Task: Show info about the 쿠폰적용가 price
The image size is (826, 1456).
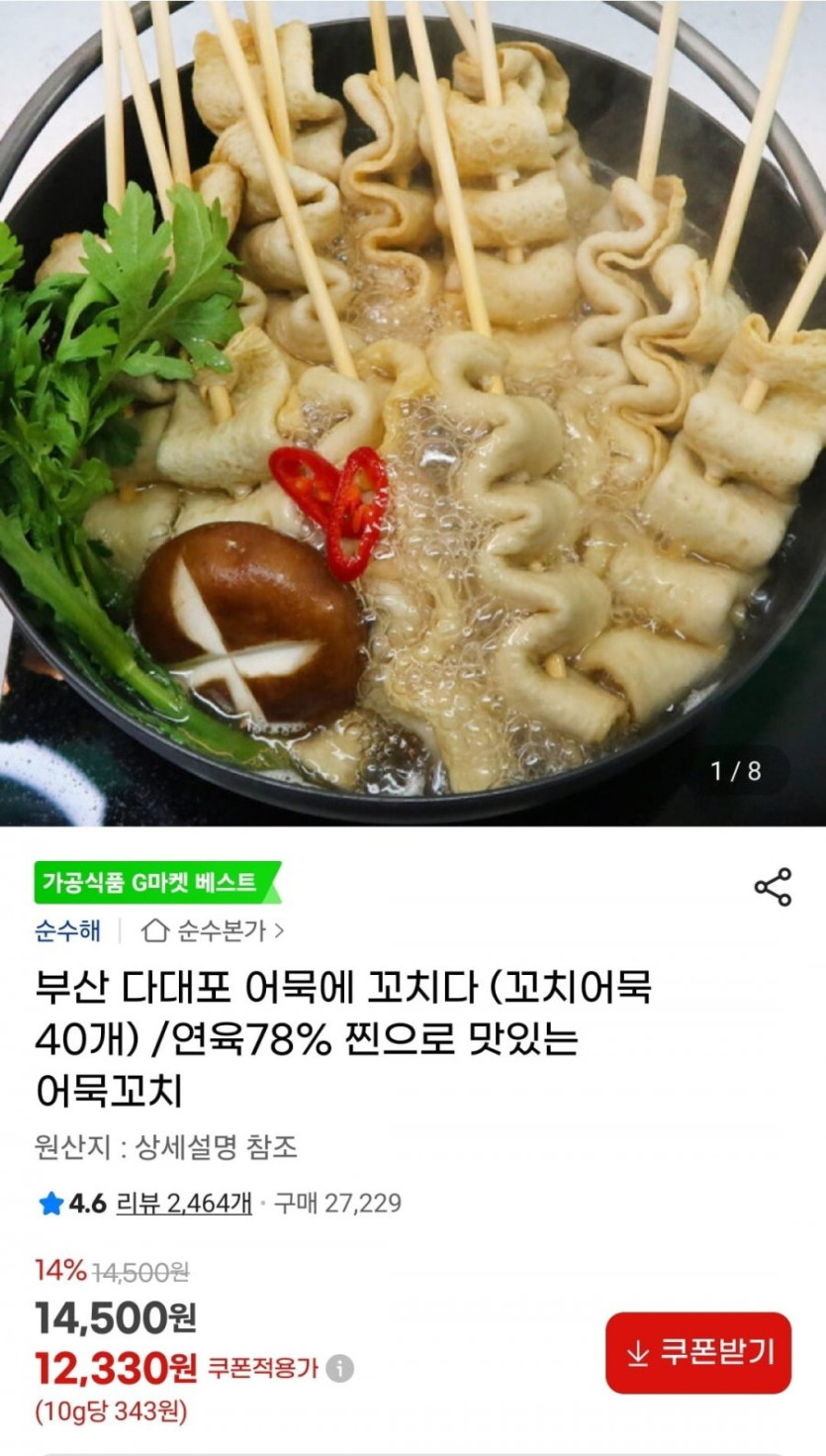Action: pos(339,1369)
